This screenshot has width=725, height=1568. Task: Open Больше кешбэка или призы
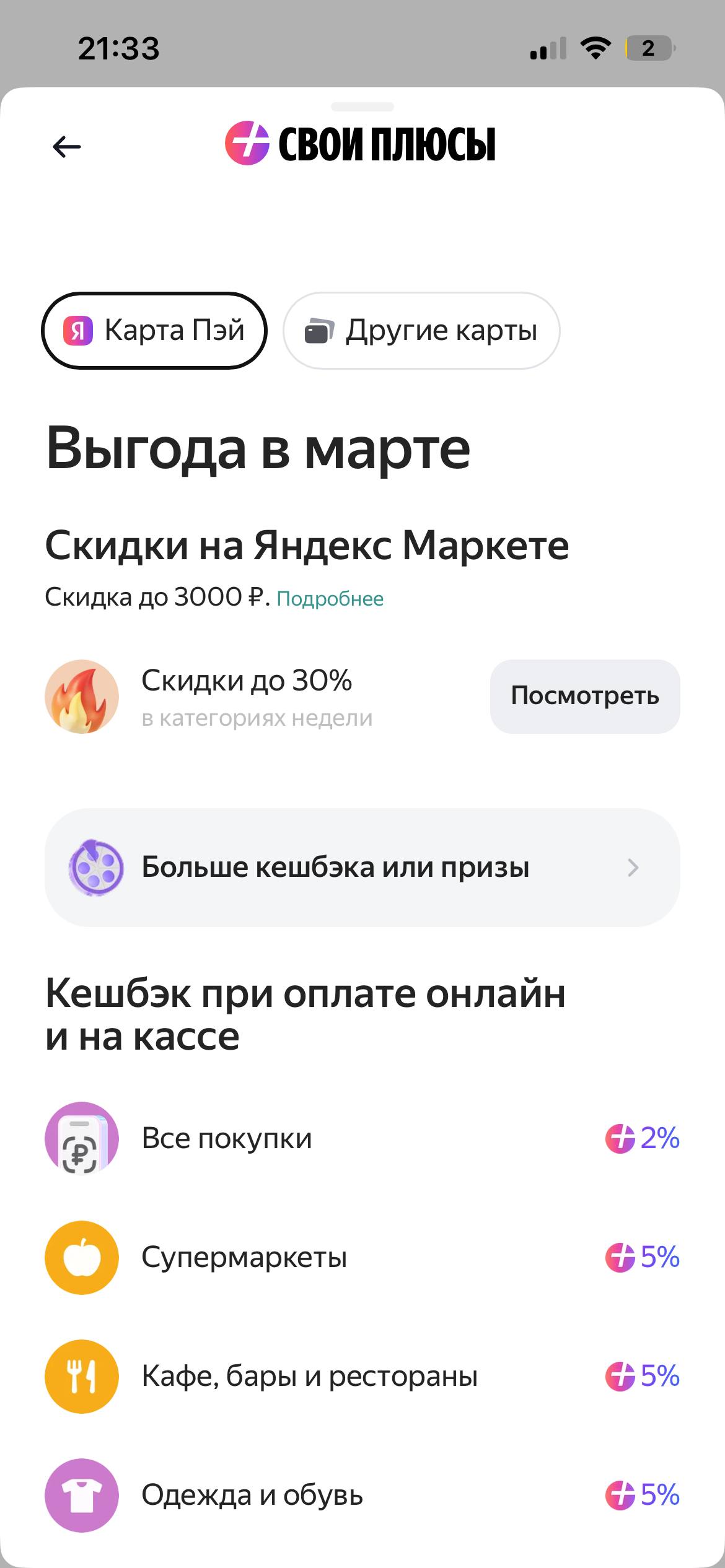pyautogui.click(x=362, y=867)
